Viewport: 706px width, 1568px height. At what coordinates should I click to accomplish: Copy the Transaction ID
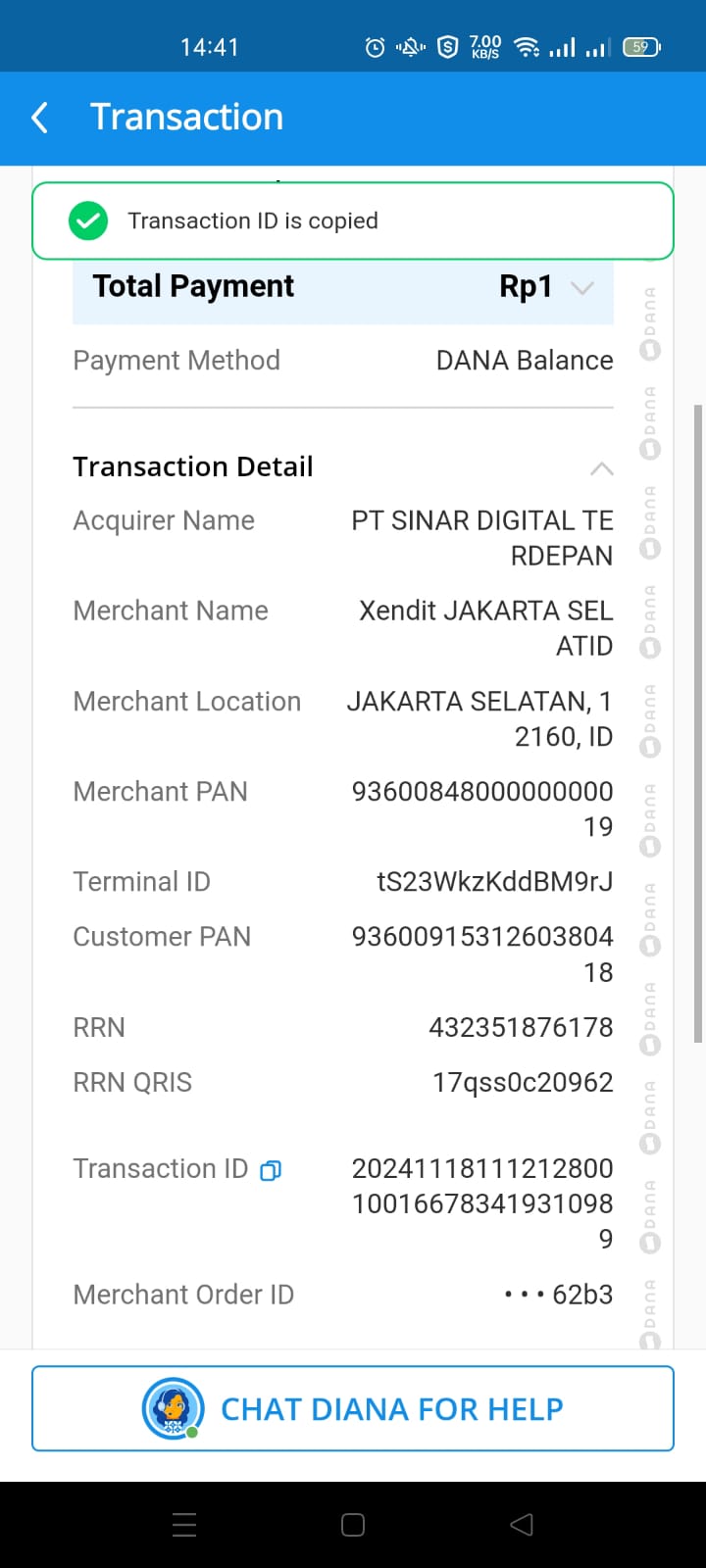coord(271,1170)
